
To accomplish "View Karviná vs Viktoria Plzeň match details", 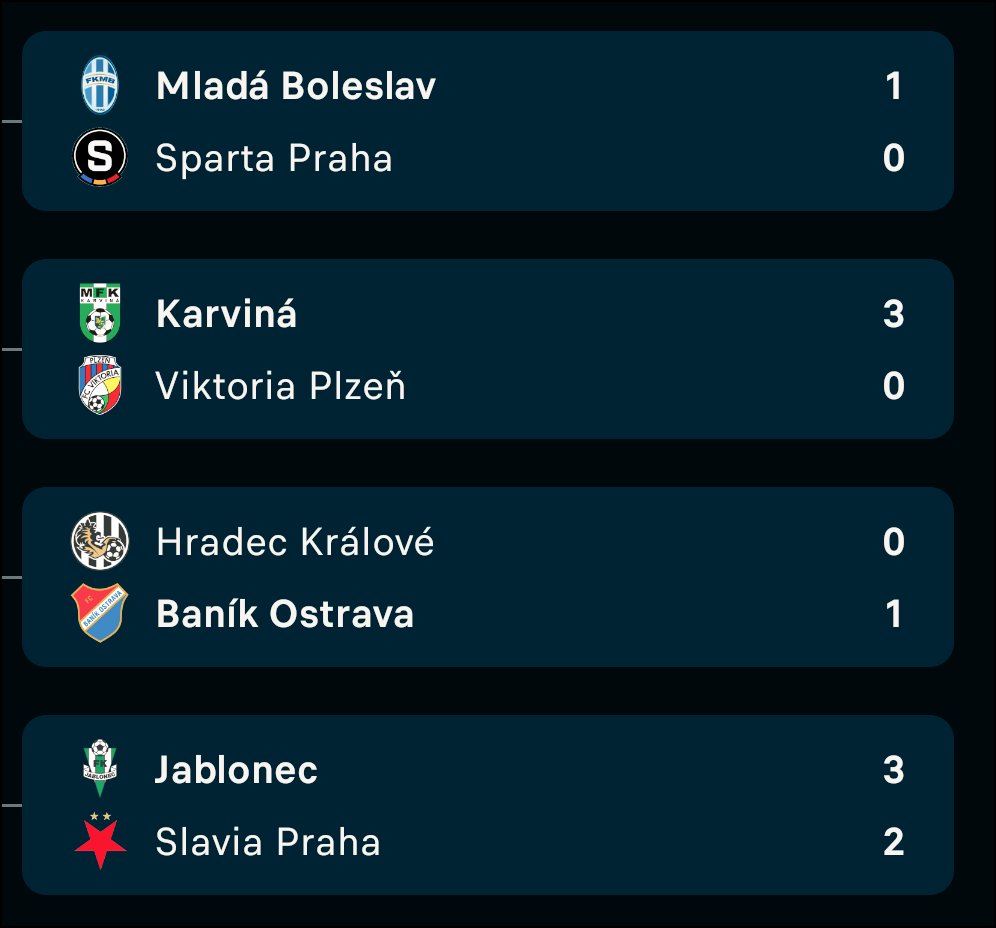I will 488,349.
